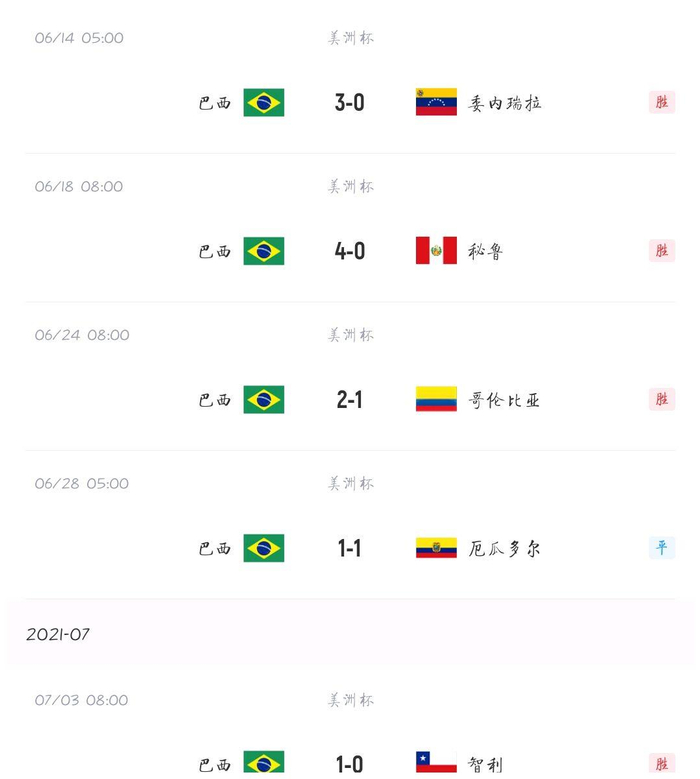Viewport: 700px width, 779px height.
Task: Tap the 巴西 vs 智利 1-0 match row
Action: click(349, 763)
